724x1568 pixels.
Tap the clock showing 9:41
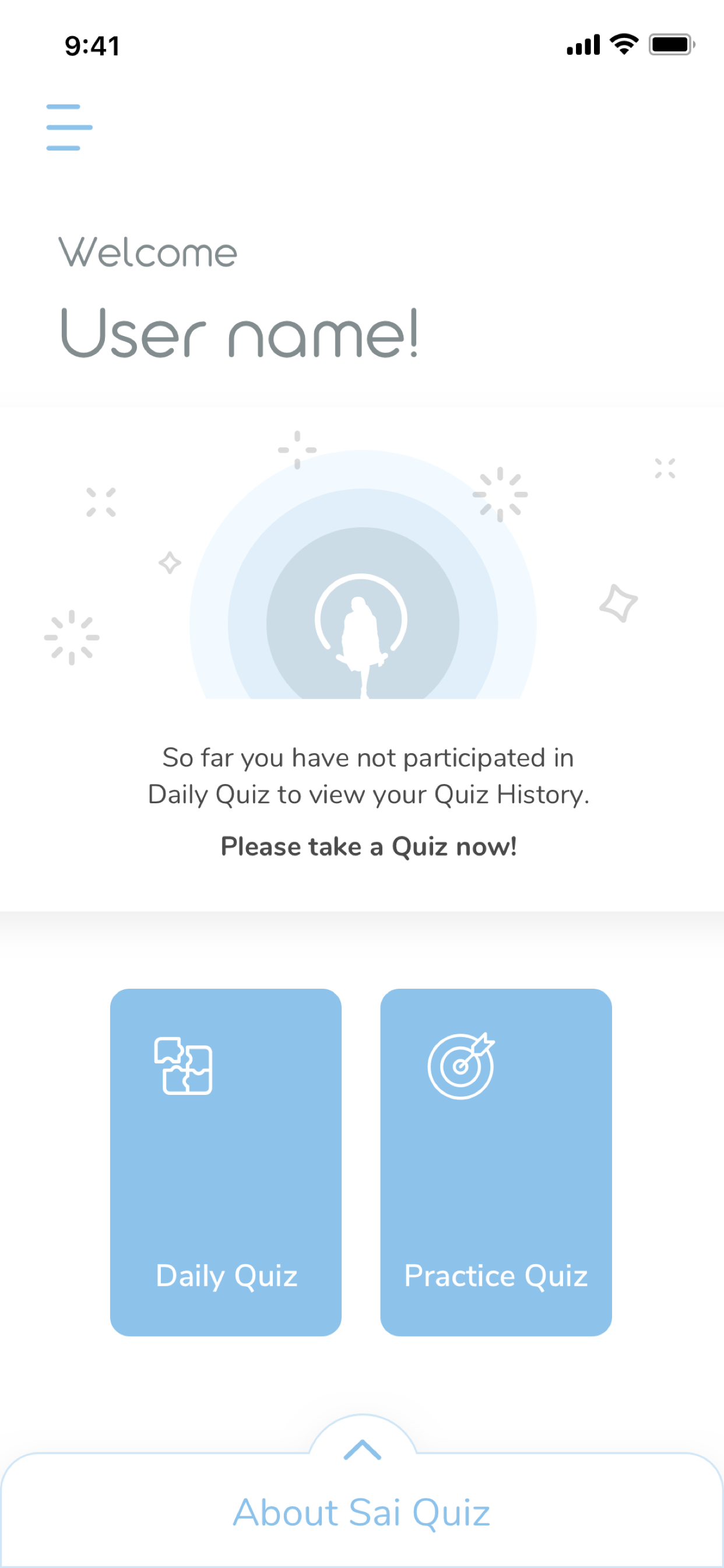(92, 44)
